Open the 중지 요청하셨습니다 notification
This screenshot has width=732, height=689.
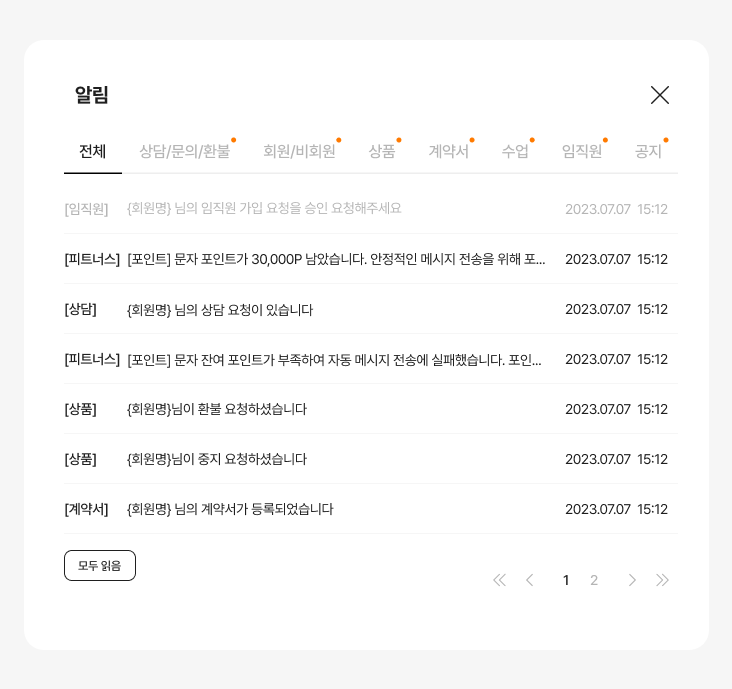pos(371,459)
